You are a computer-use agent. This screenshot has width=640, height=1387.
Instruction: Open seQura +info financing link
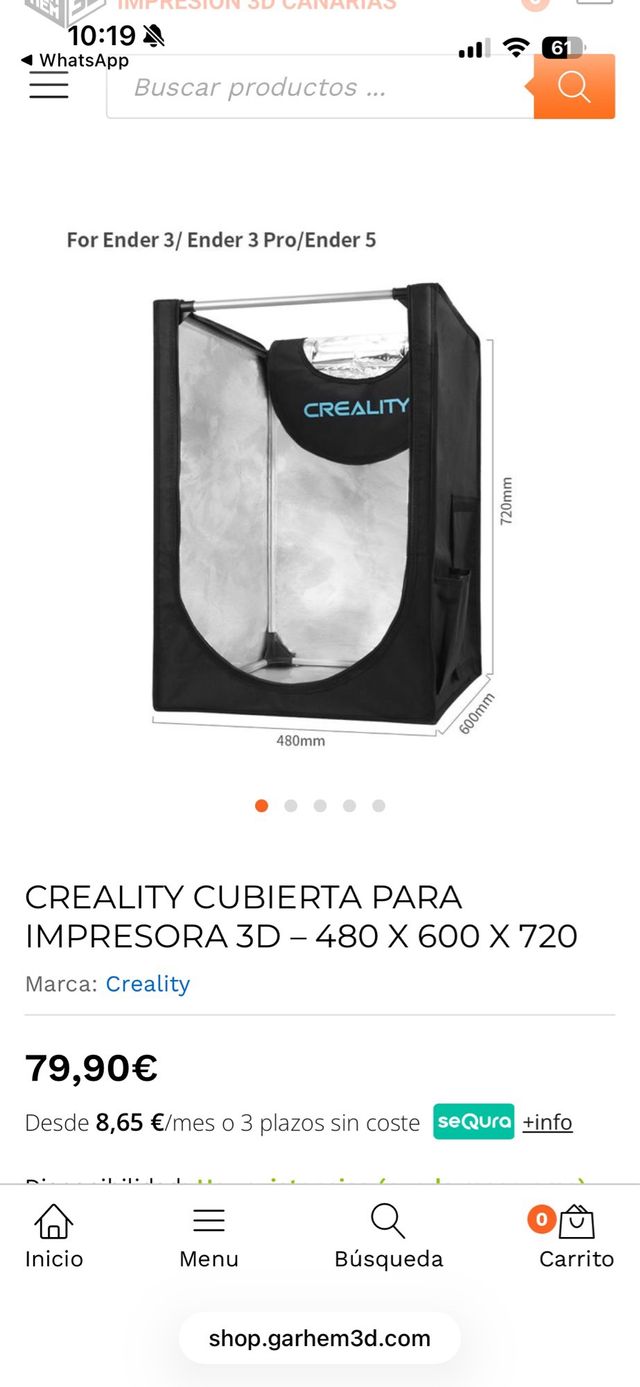(547, 1122)
